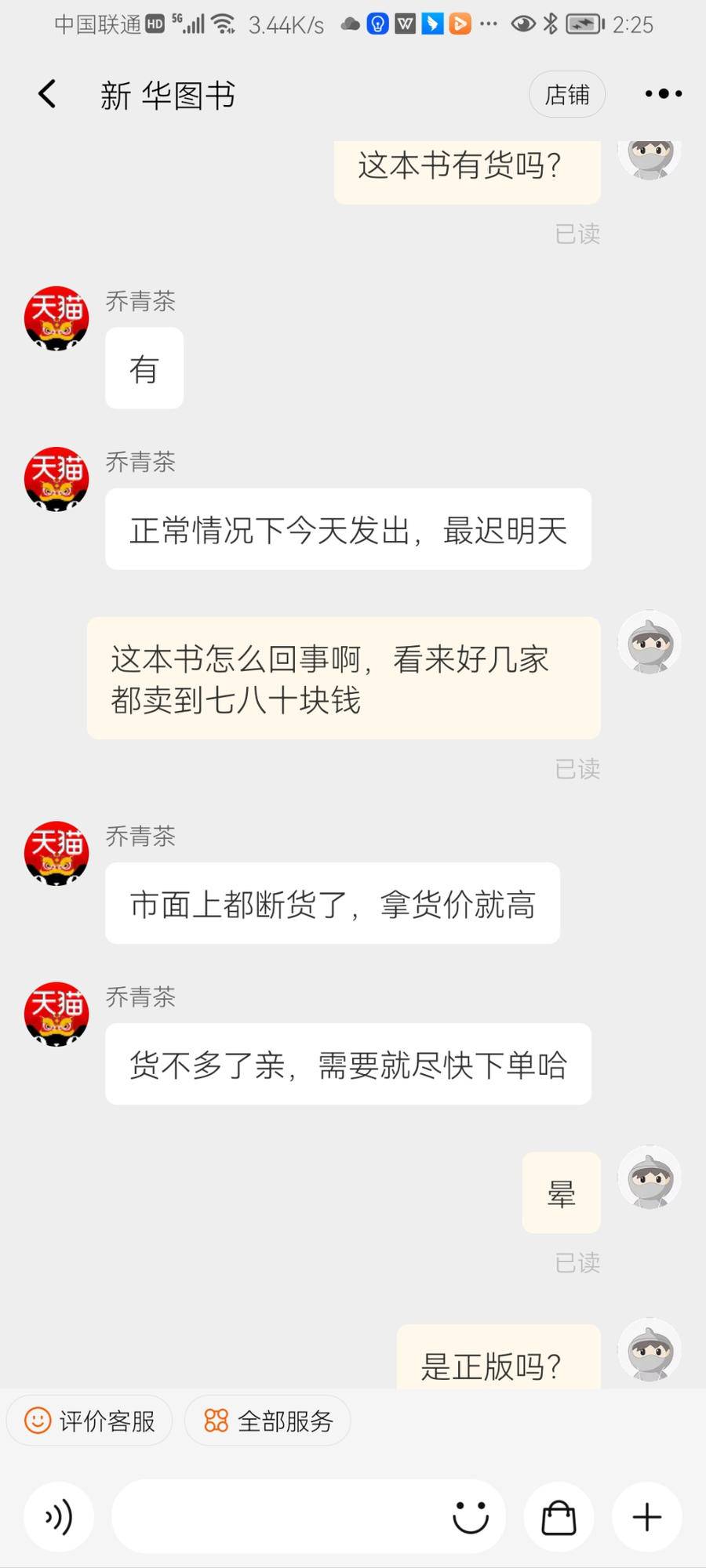
Task: Tap 乔青茶's avatar beside the 有 message
Action: tap(56, 318)
